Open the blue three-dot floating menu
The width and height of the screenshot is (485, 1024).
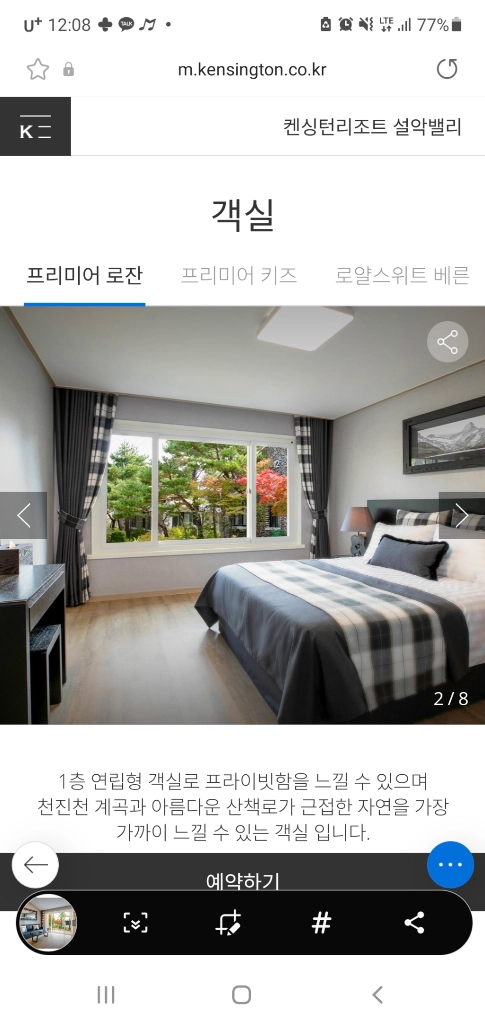[x=450, y=865]
